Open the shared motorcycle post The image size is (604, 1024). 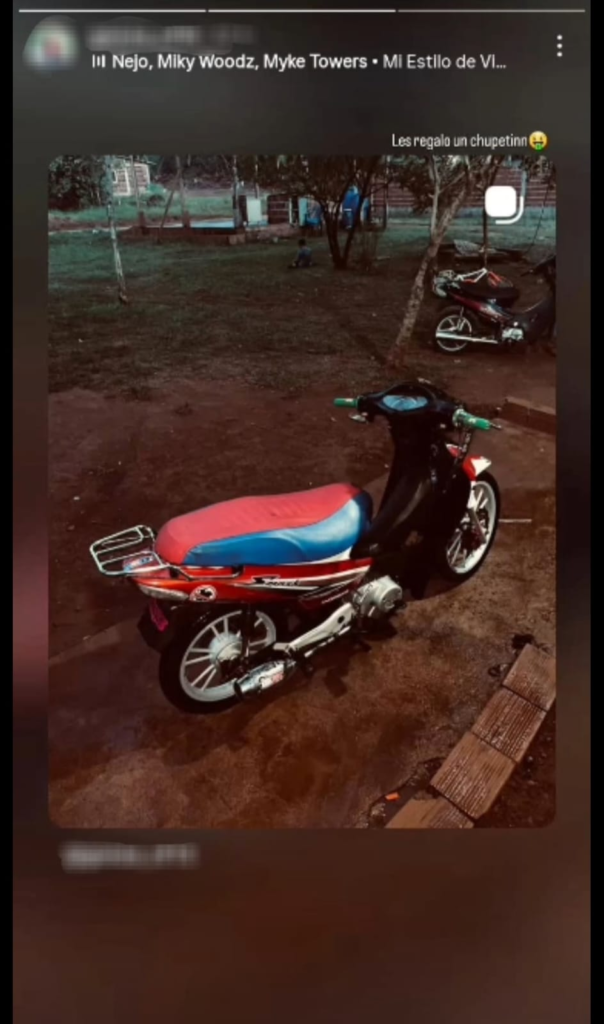pyautogui.click(x=302, y=490)
